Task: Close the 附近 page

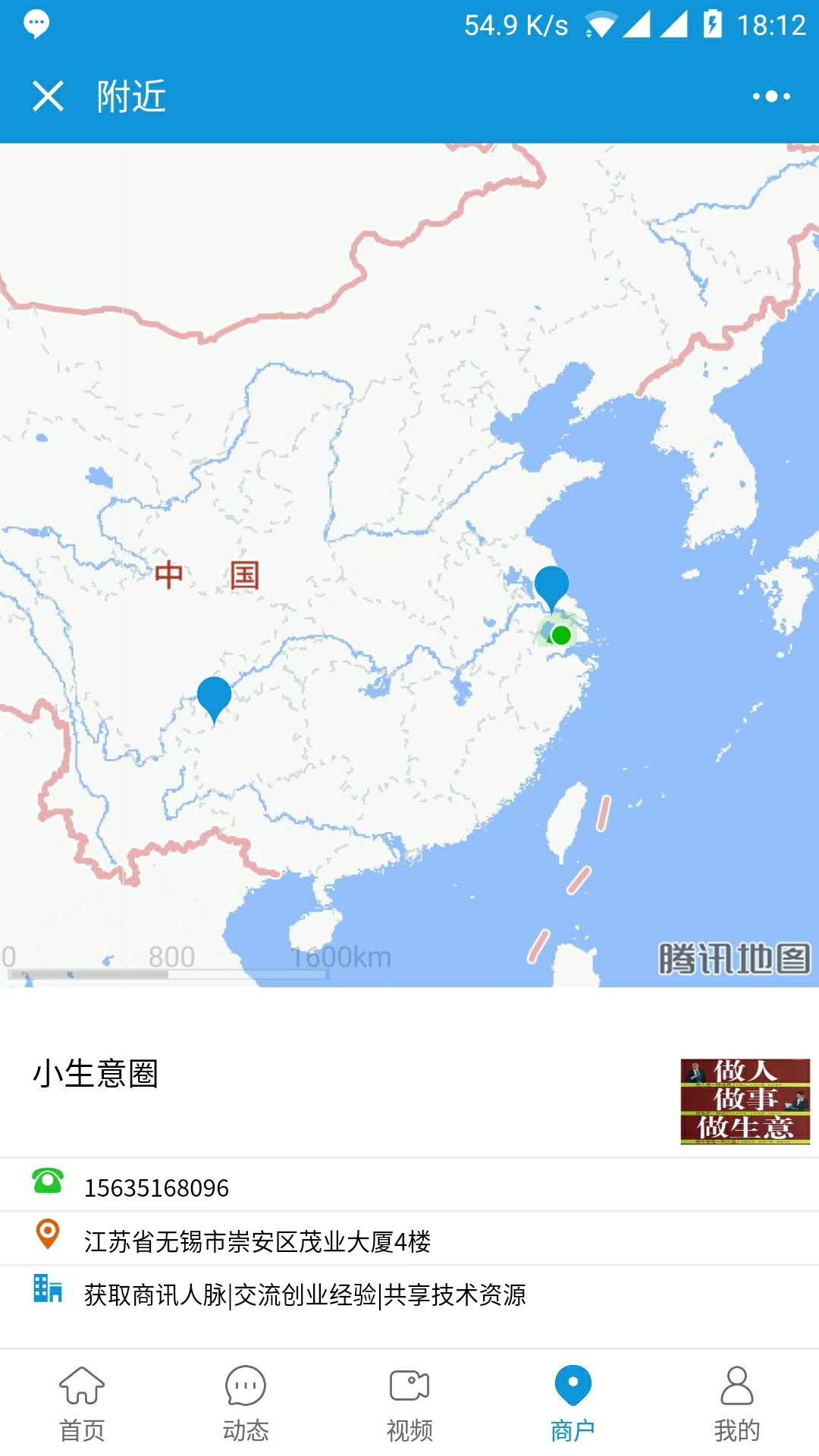Action: pos(48,96)
